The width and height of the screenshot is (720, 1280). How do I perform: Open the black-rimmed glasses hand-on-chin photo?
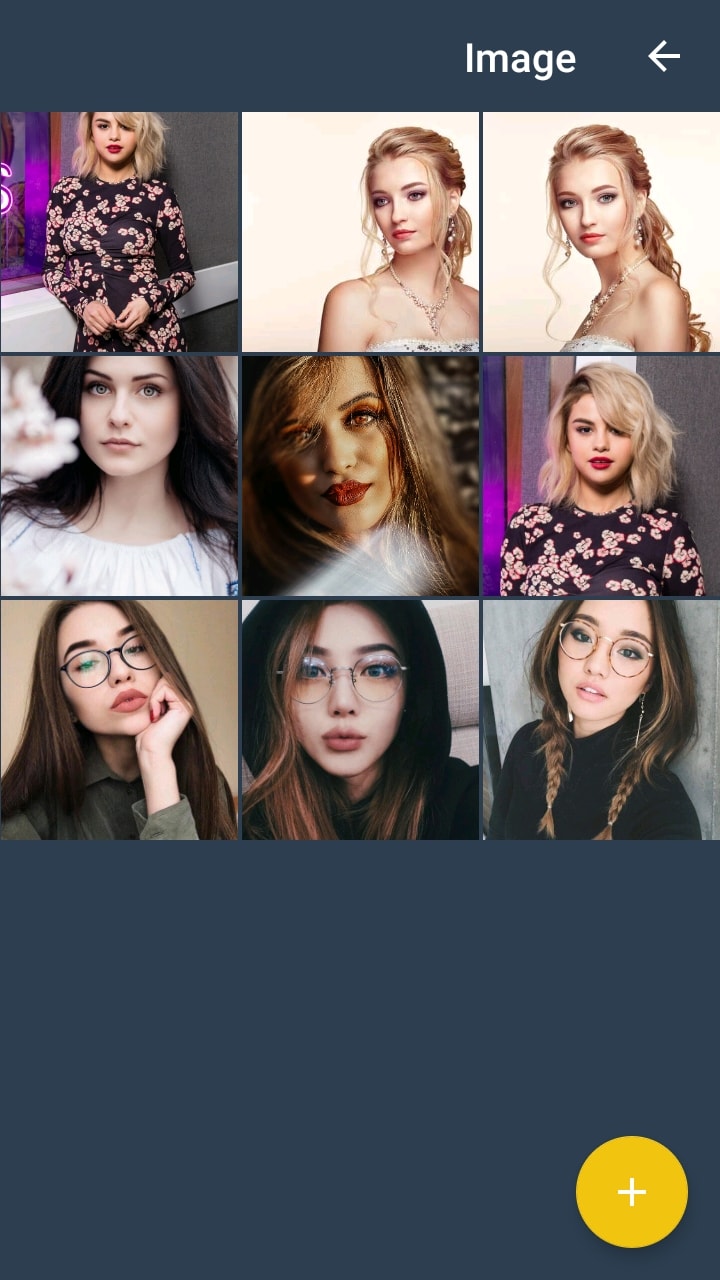click(x=119, y=720)
